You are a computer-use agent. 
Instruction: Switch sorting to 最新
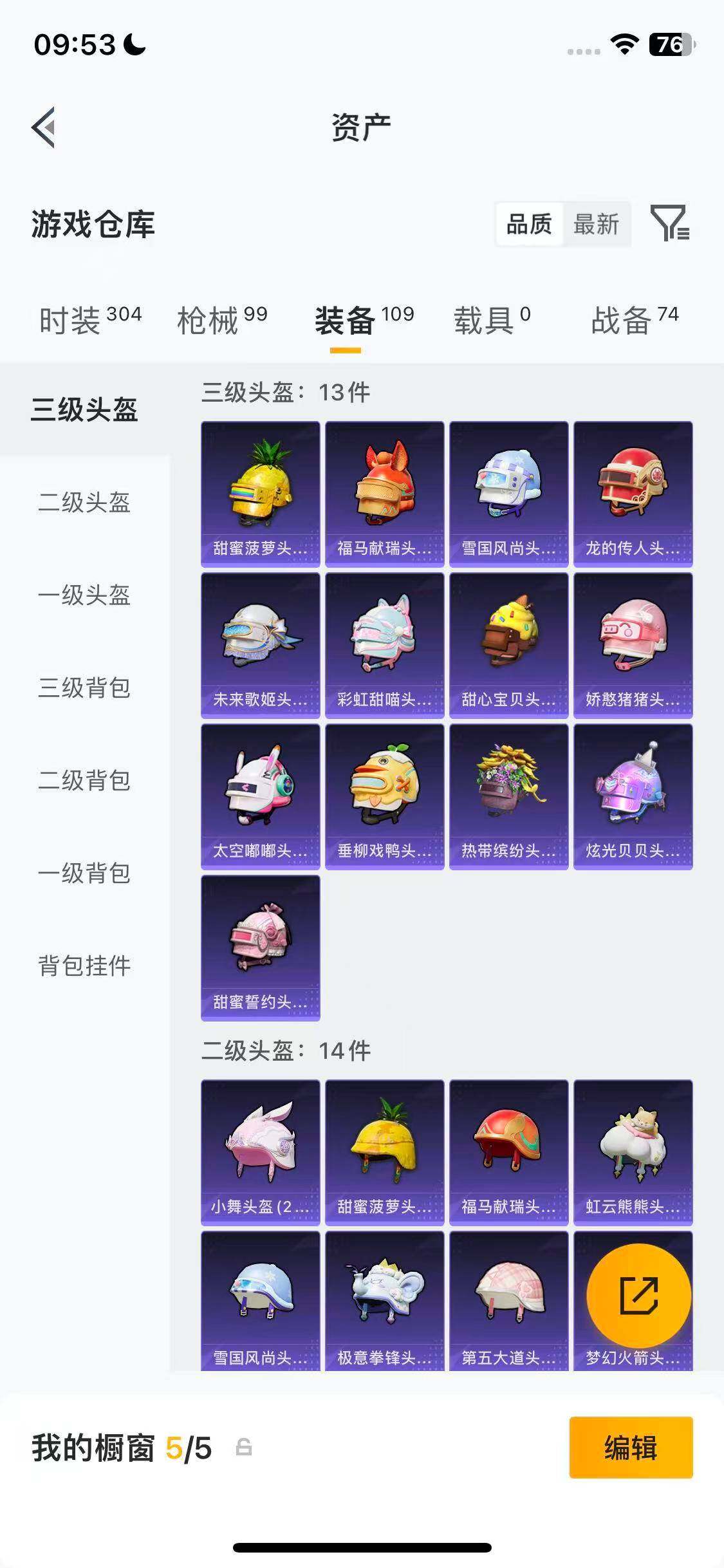[x=596, y=225]
